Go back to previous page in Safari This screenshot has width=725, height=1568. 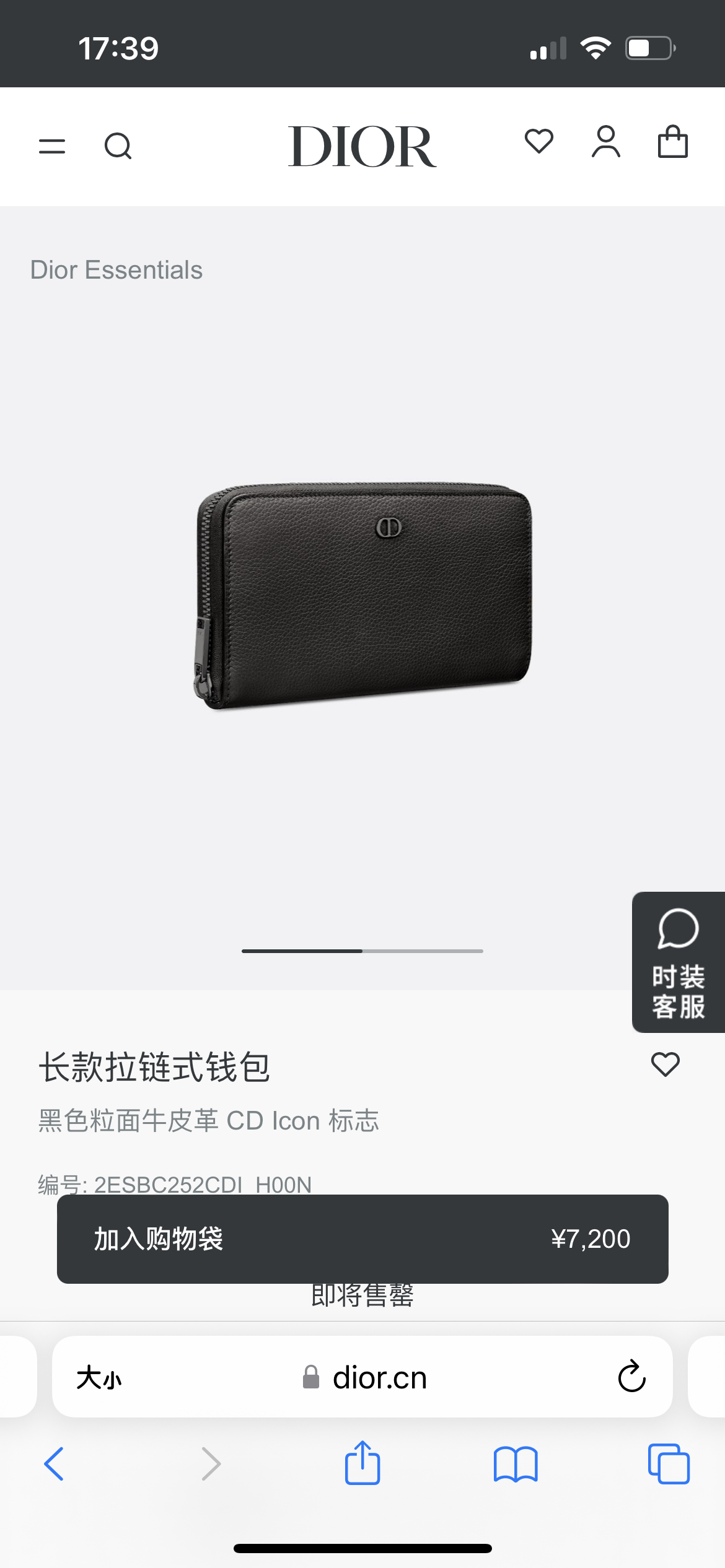coord(55,1464)
